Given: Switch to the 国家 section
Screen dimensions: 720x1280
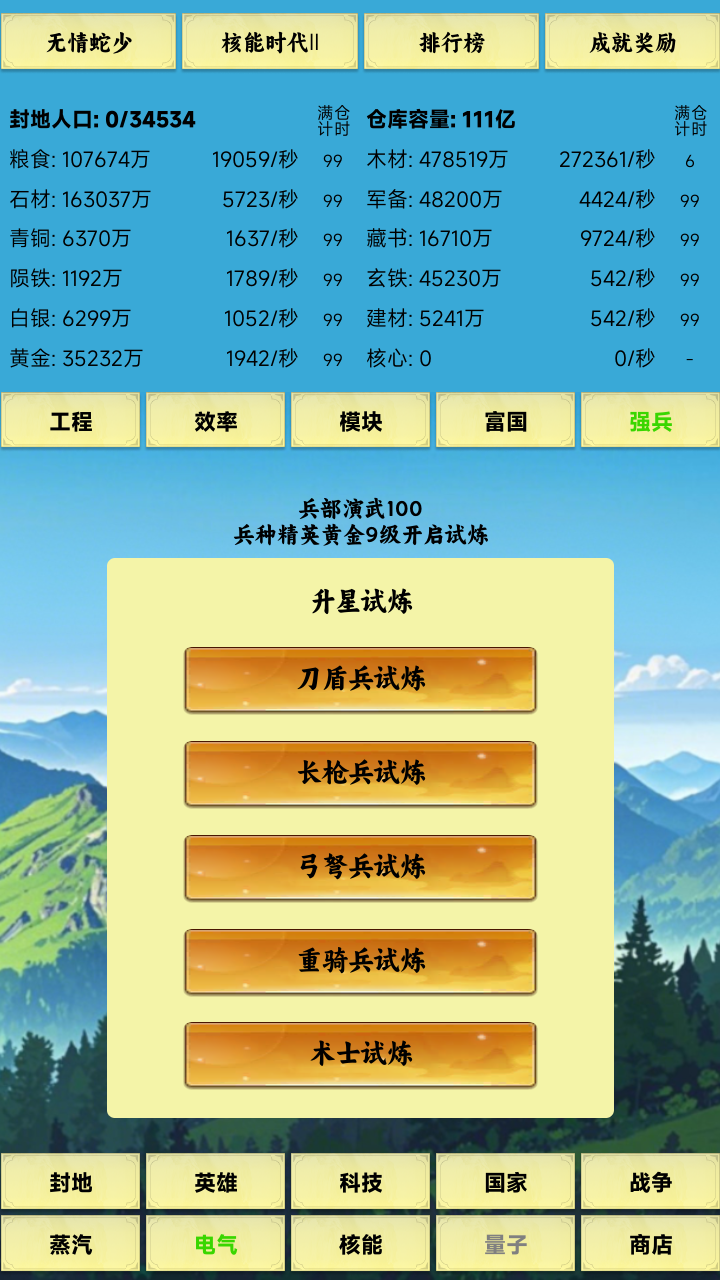Looking at the screenshot, I should 505,1182.
